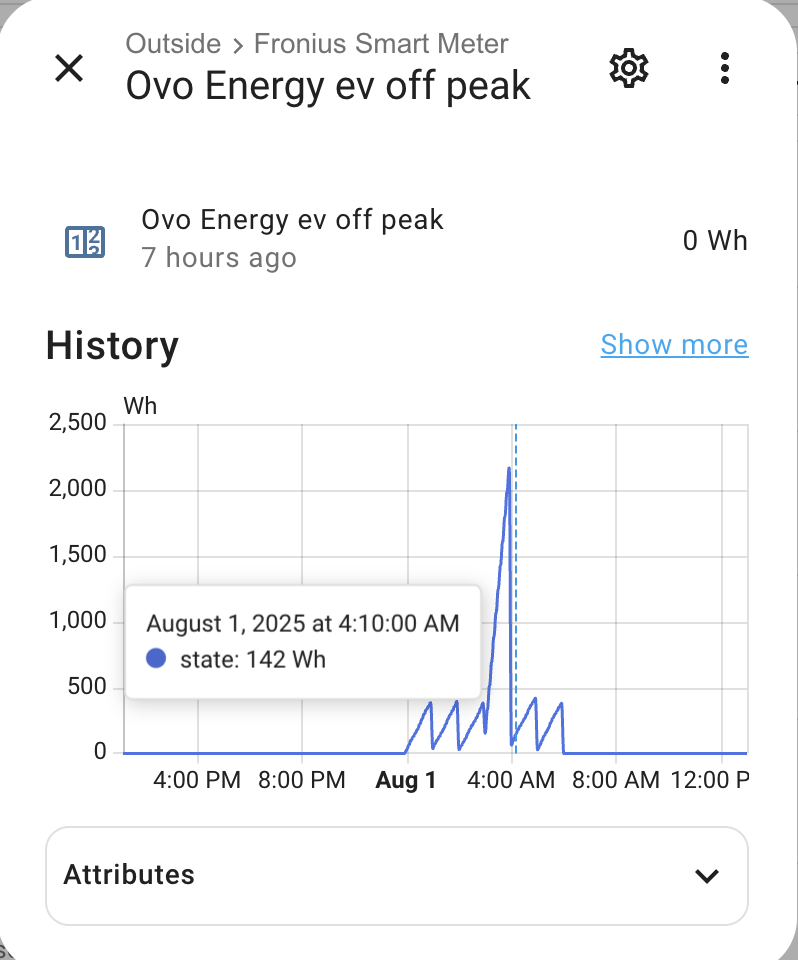
Task: Open the three-dot overflow menu
Action: pos(725,68)
